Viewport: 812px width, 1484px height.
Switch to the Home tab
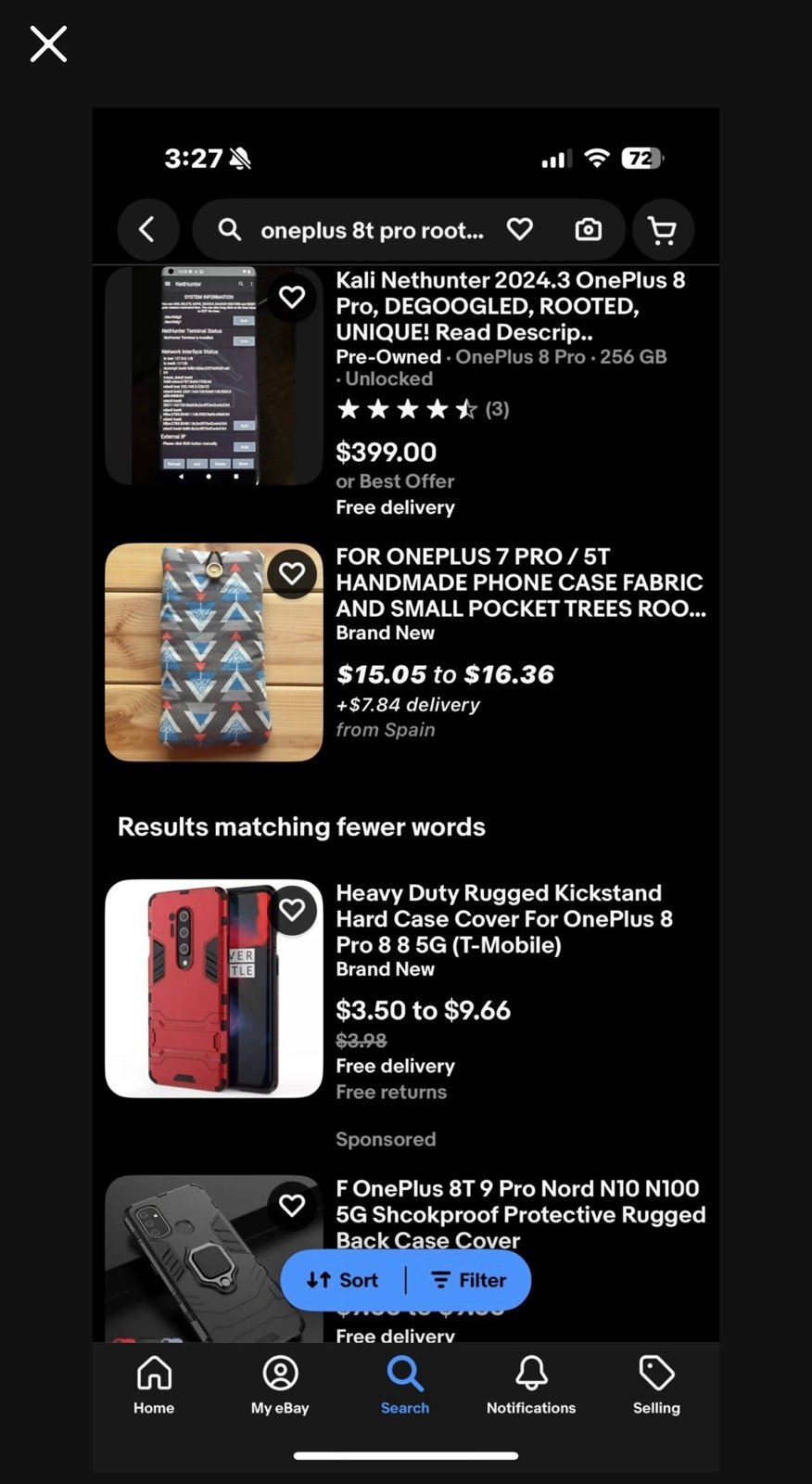154,1385
